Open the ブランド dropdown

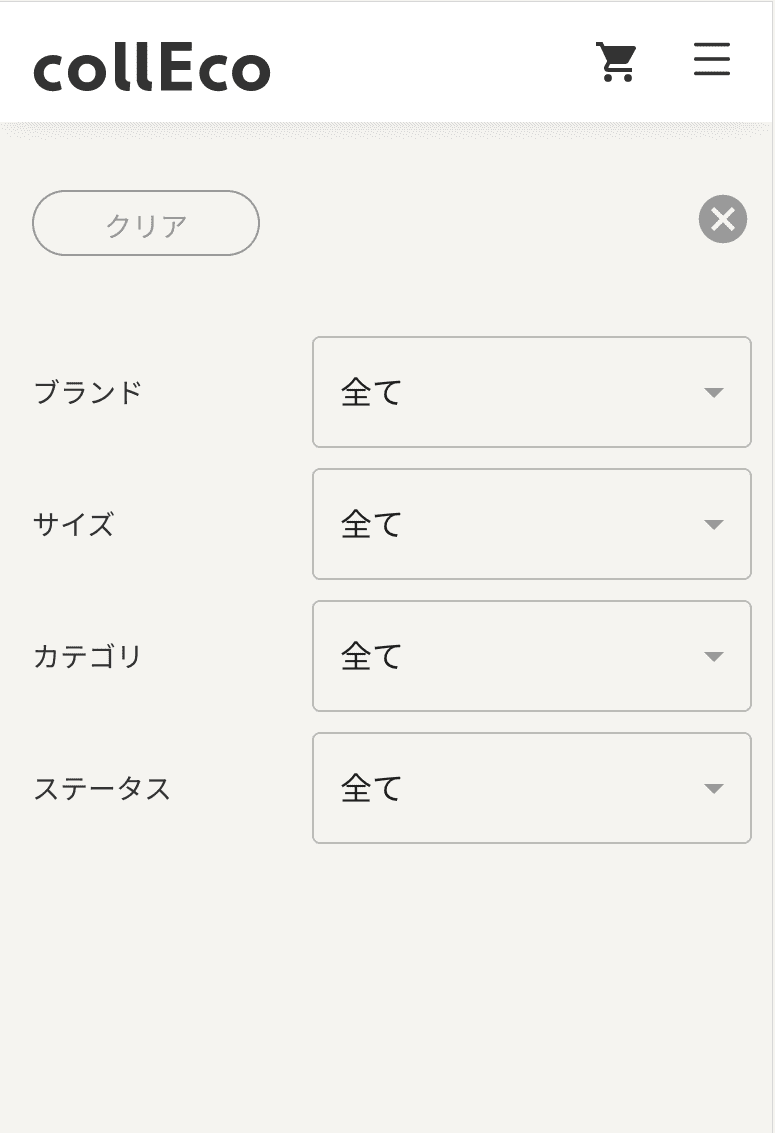click(x=531, y=392)
